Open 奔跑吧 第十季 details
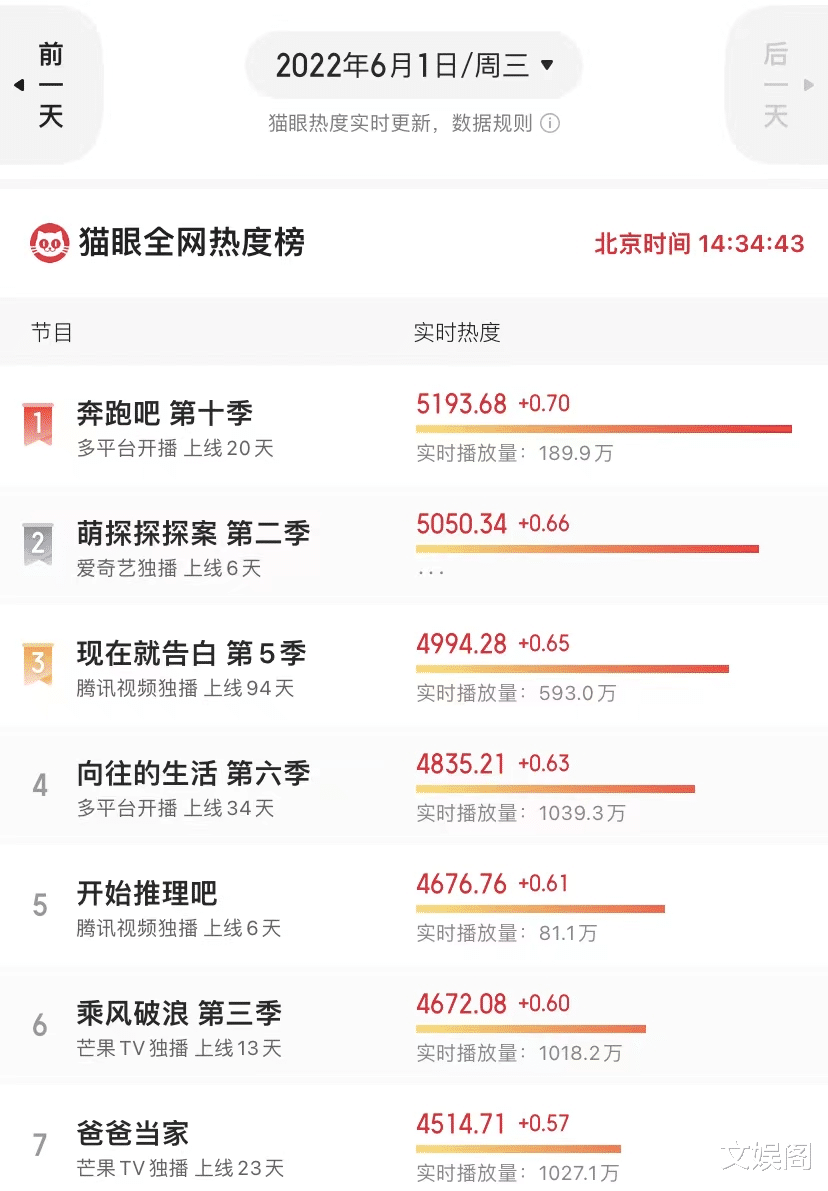This screenshot has width=828, height=1191. 165,414
